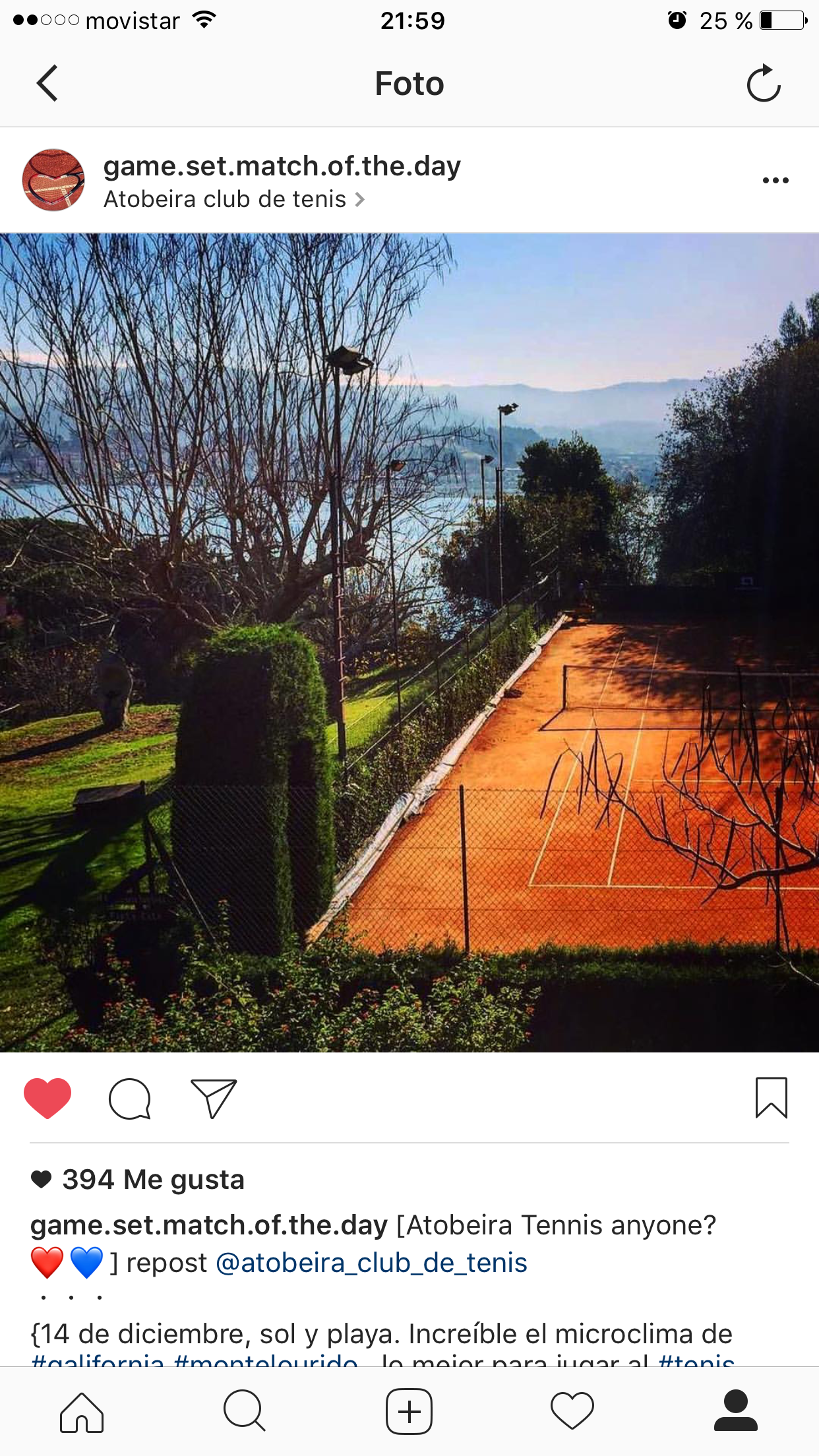Comment on this post

[x=130, y=1098]
